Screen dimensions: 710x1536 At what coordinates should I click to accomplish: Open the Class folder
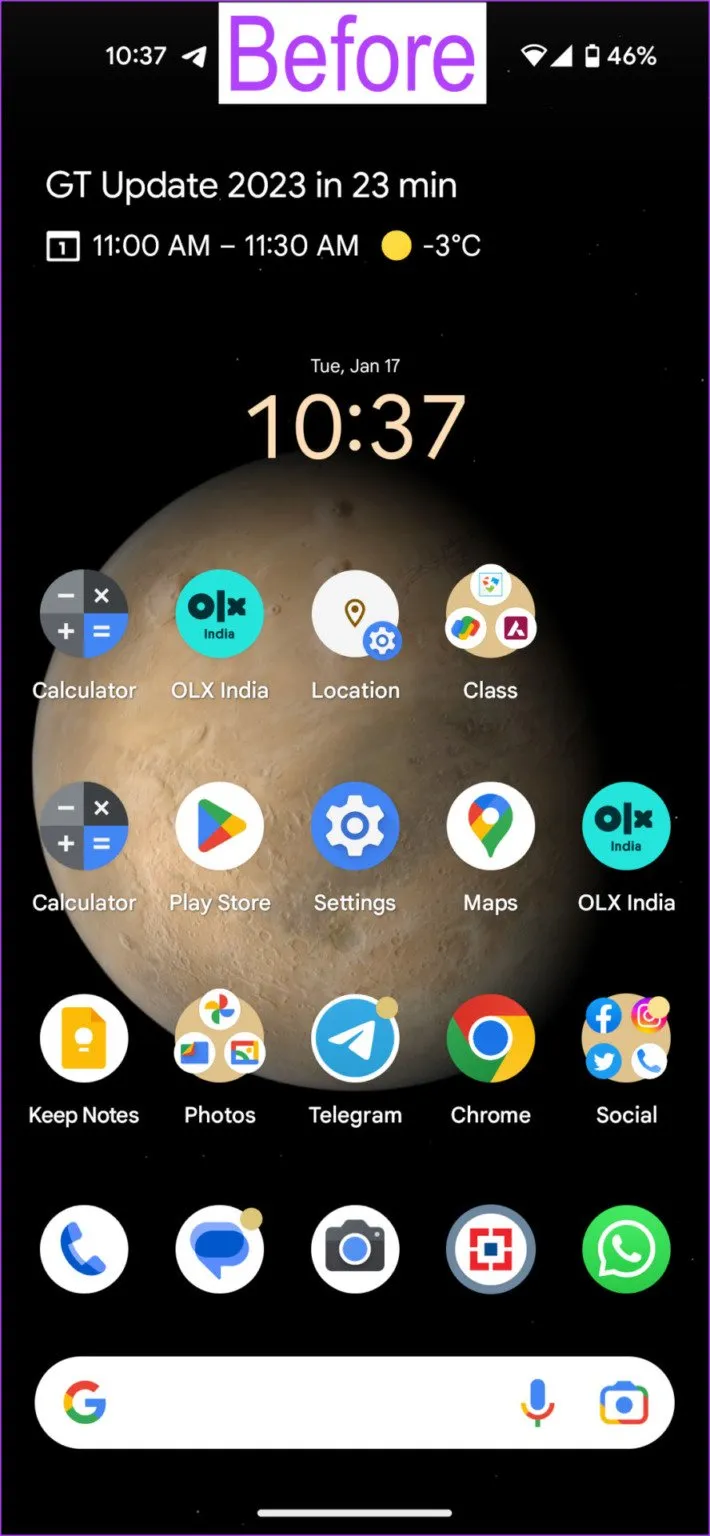[x=490, y=614]
